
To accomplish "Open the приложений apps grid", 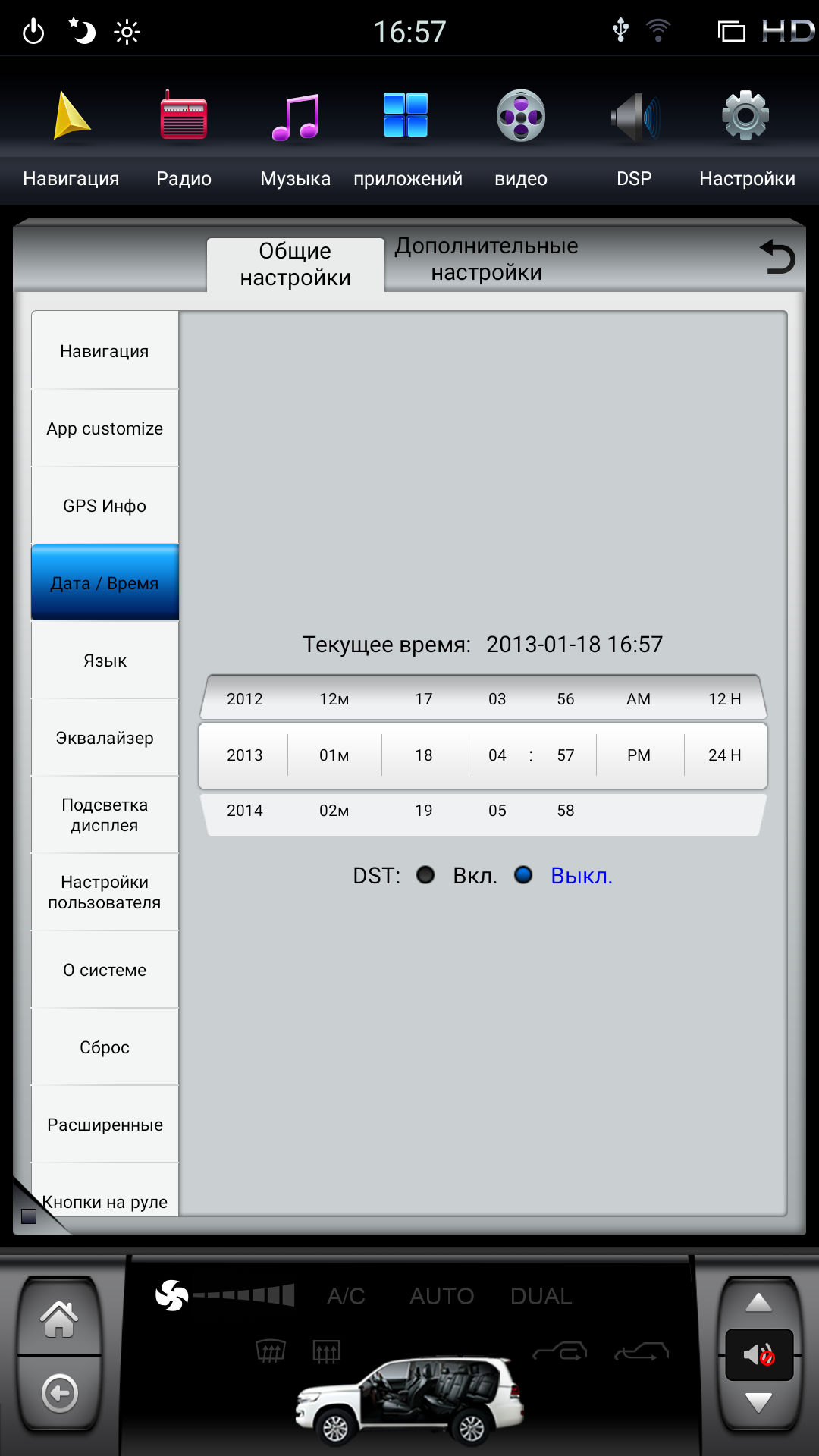I will pyautogui.click(x=407, y=138).
